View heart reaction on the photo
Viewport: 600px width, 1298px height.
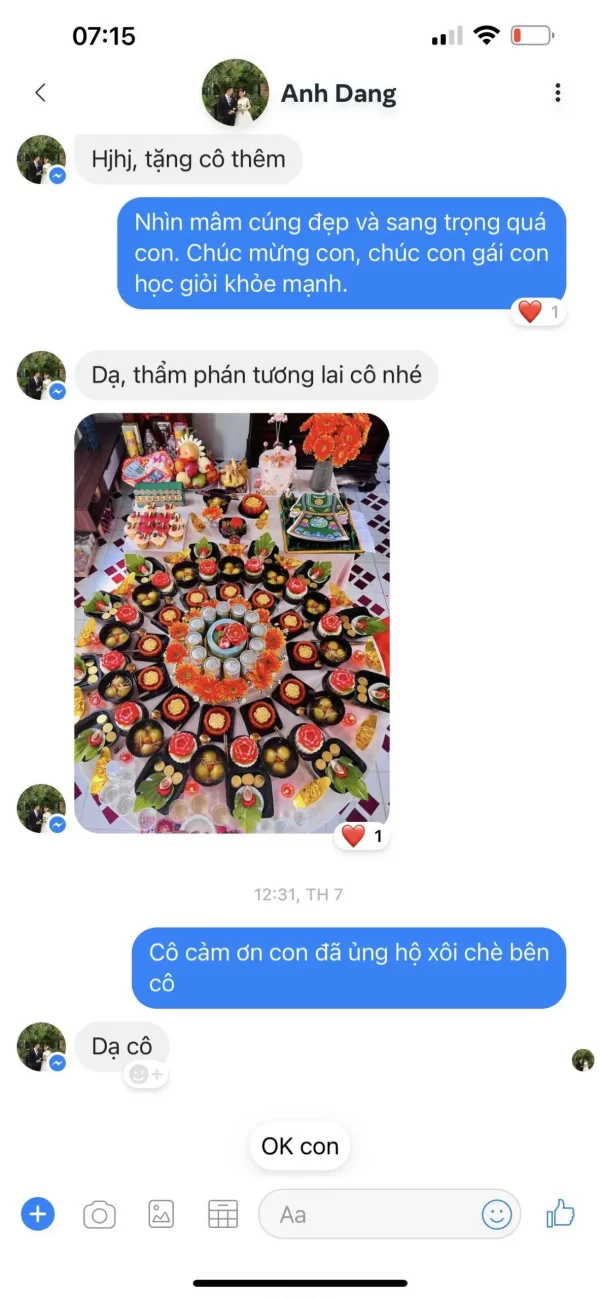pos(363,835)
